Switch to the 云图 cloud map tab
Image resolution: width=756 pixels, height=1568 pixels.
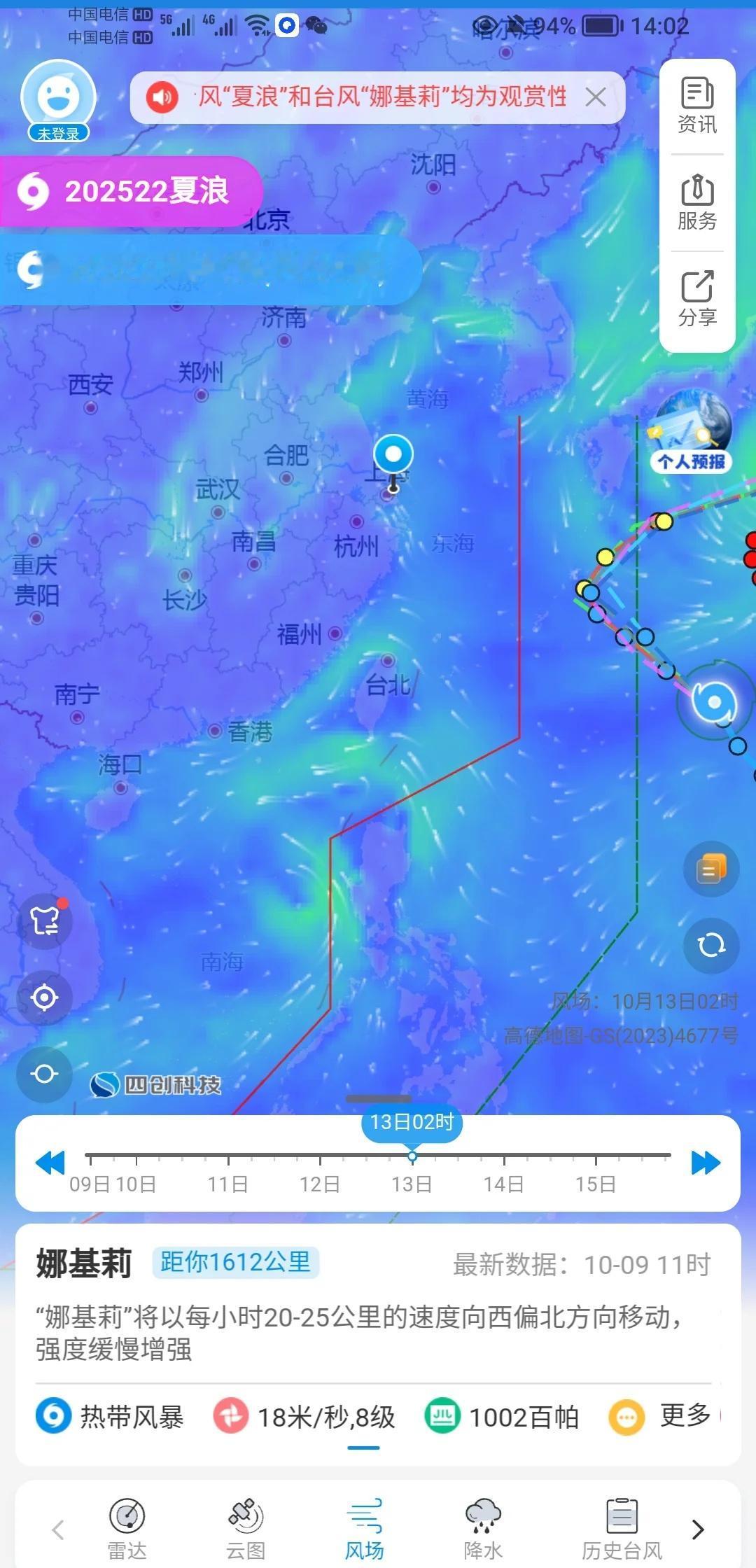(x=246, y=1529)
